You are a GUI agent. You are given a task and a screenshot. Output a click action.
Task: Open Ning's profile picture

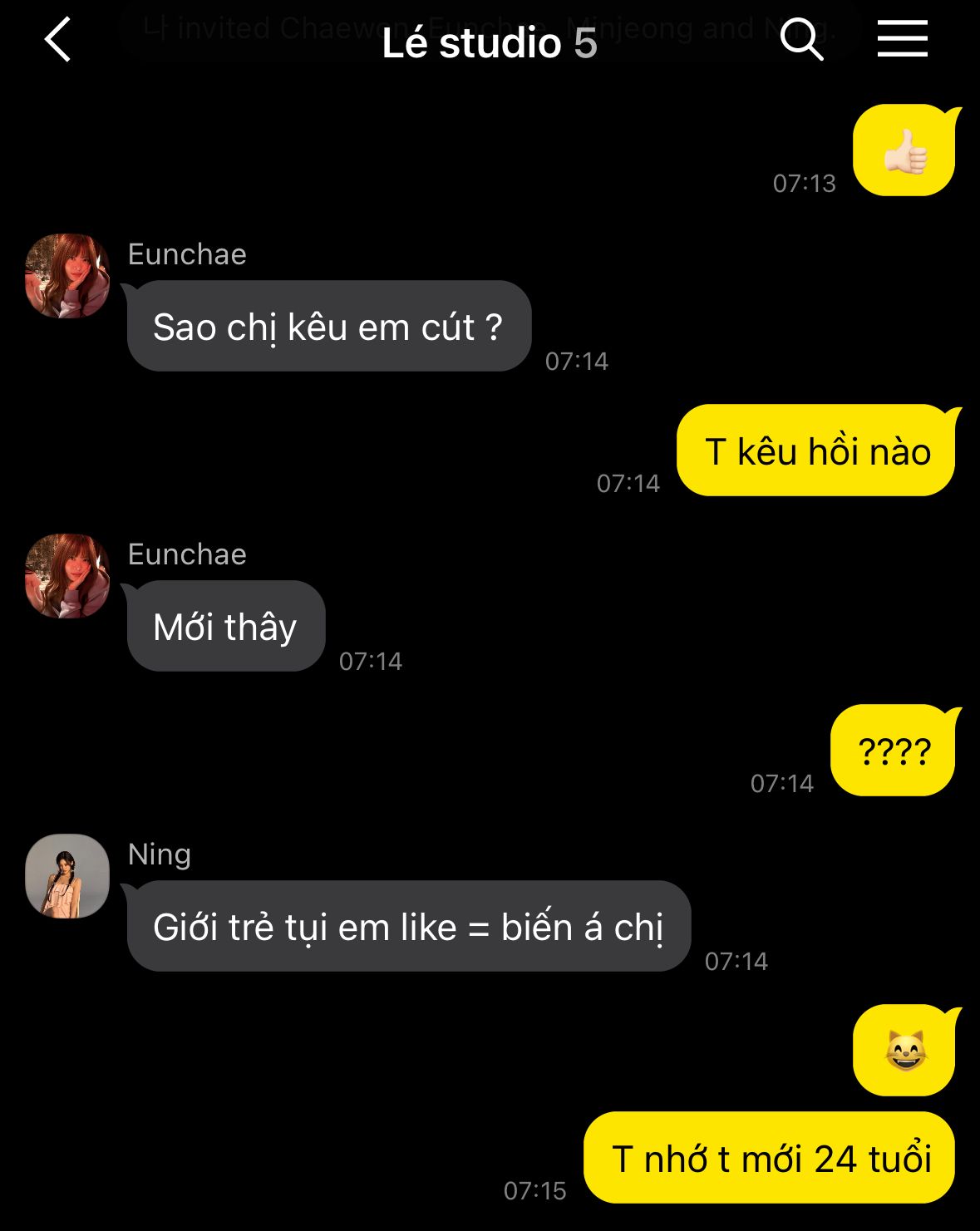67,875
